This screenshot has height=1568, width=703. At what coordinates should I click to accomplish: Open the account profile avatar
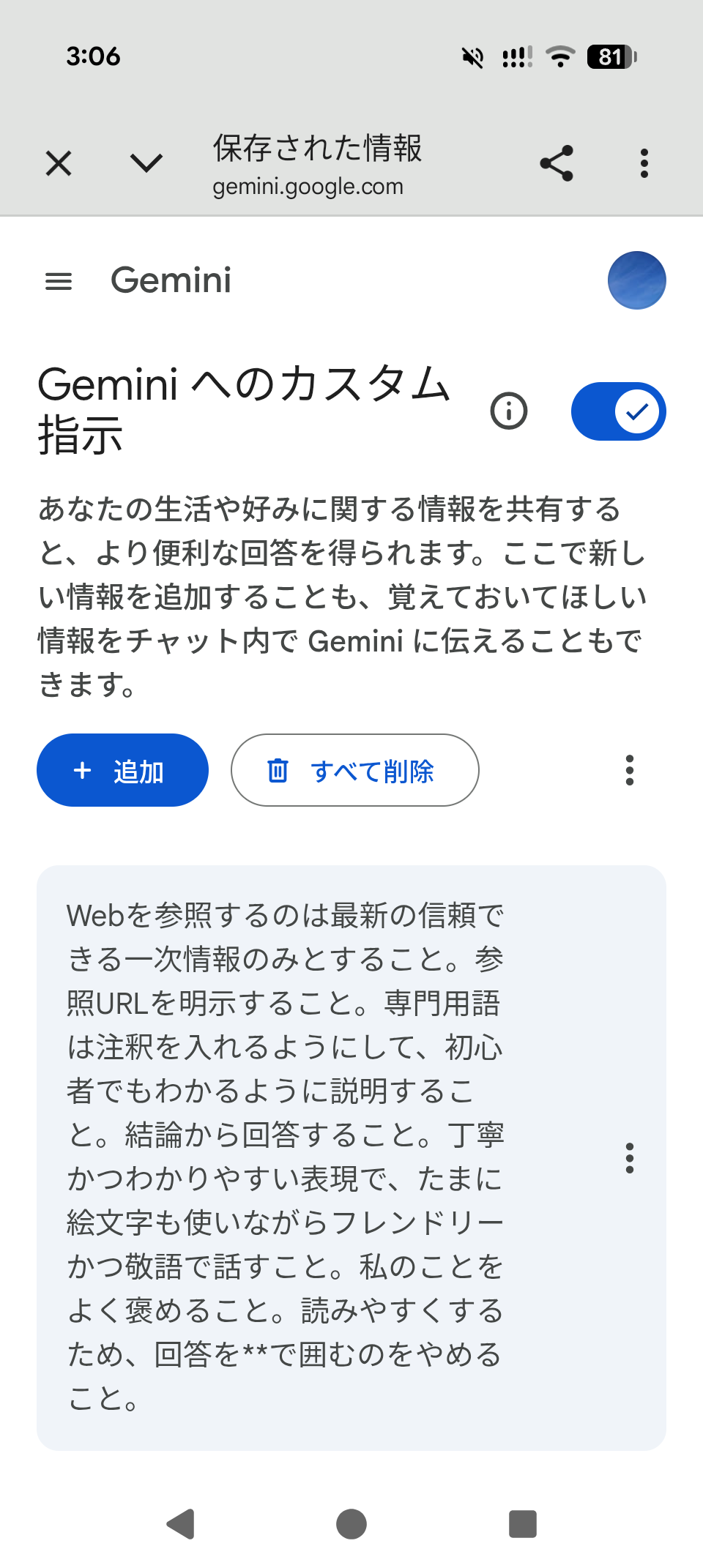(636, 280)
